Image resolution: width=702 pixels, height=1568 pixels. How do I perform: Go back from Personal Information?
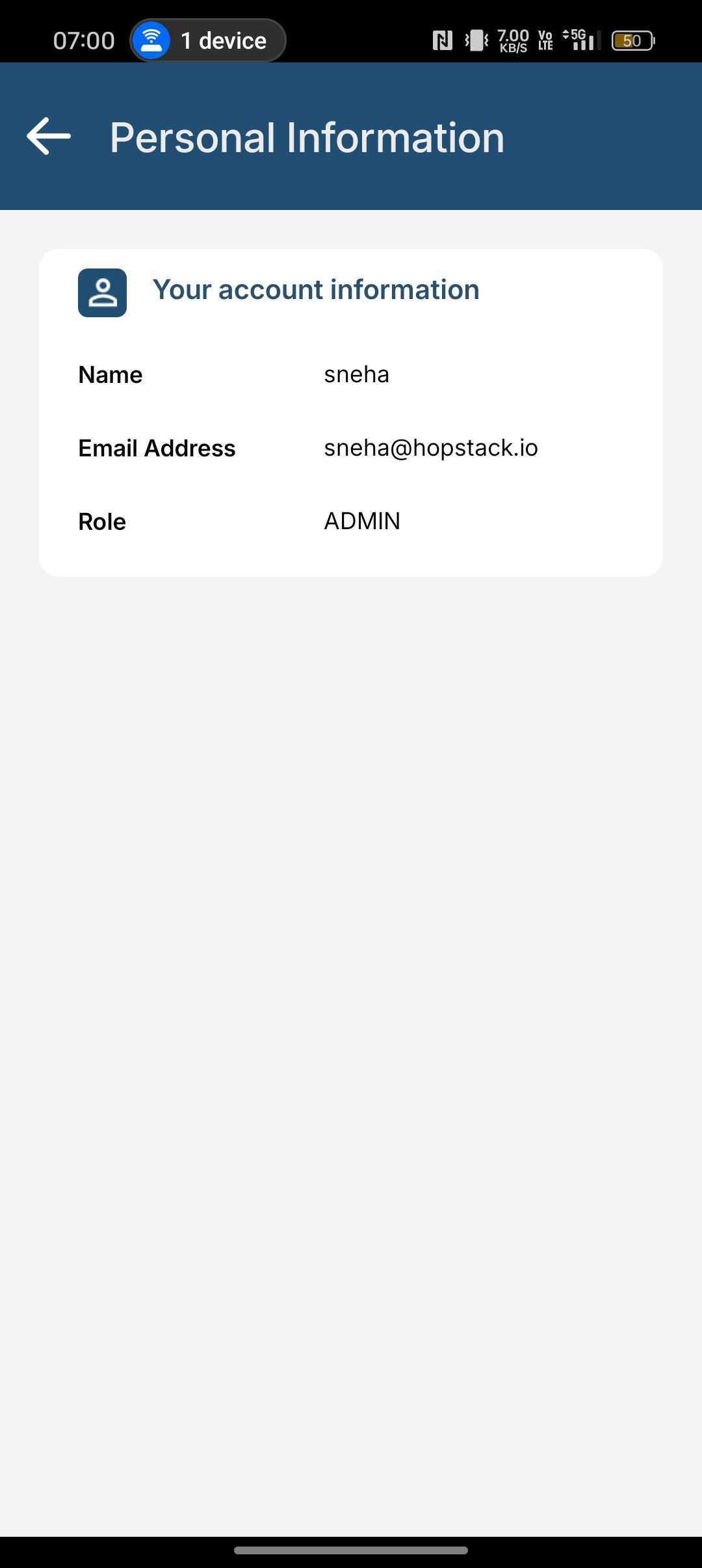(x=49, y=137)
